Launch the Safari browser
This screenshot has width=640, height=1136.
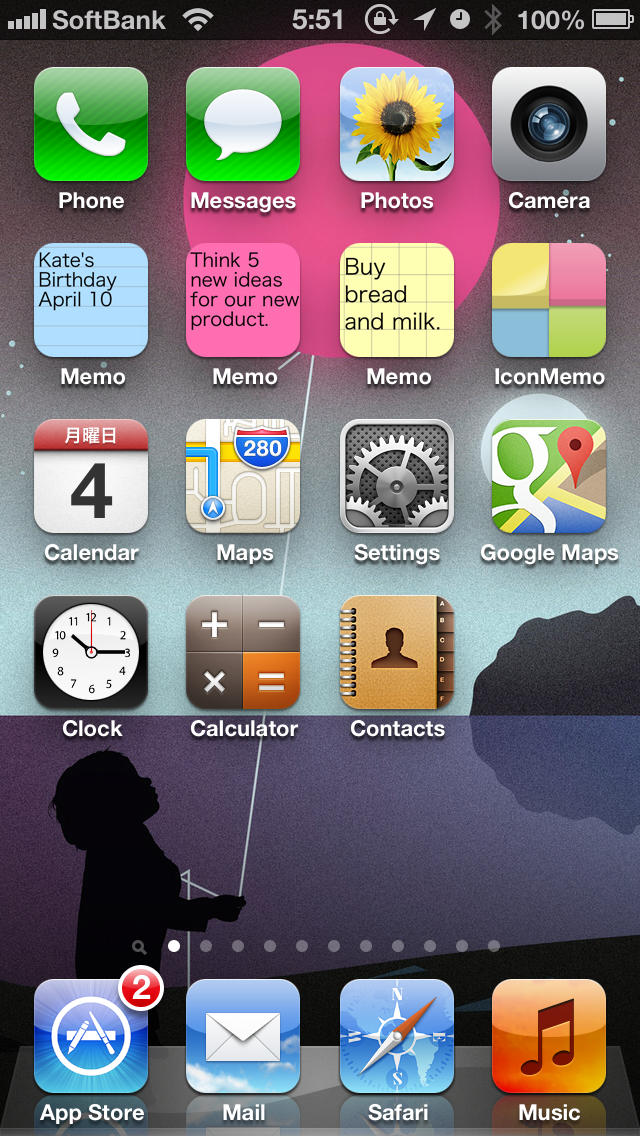coord(396,1036)
